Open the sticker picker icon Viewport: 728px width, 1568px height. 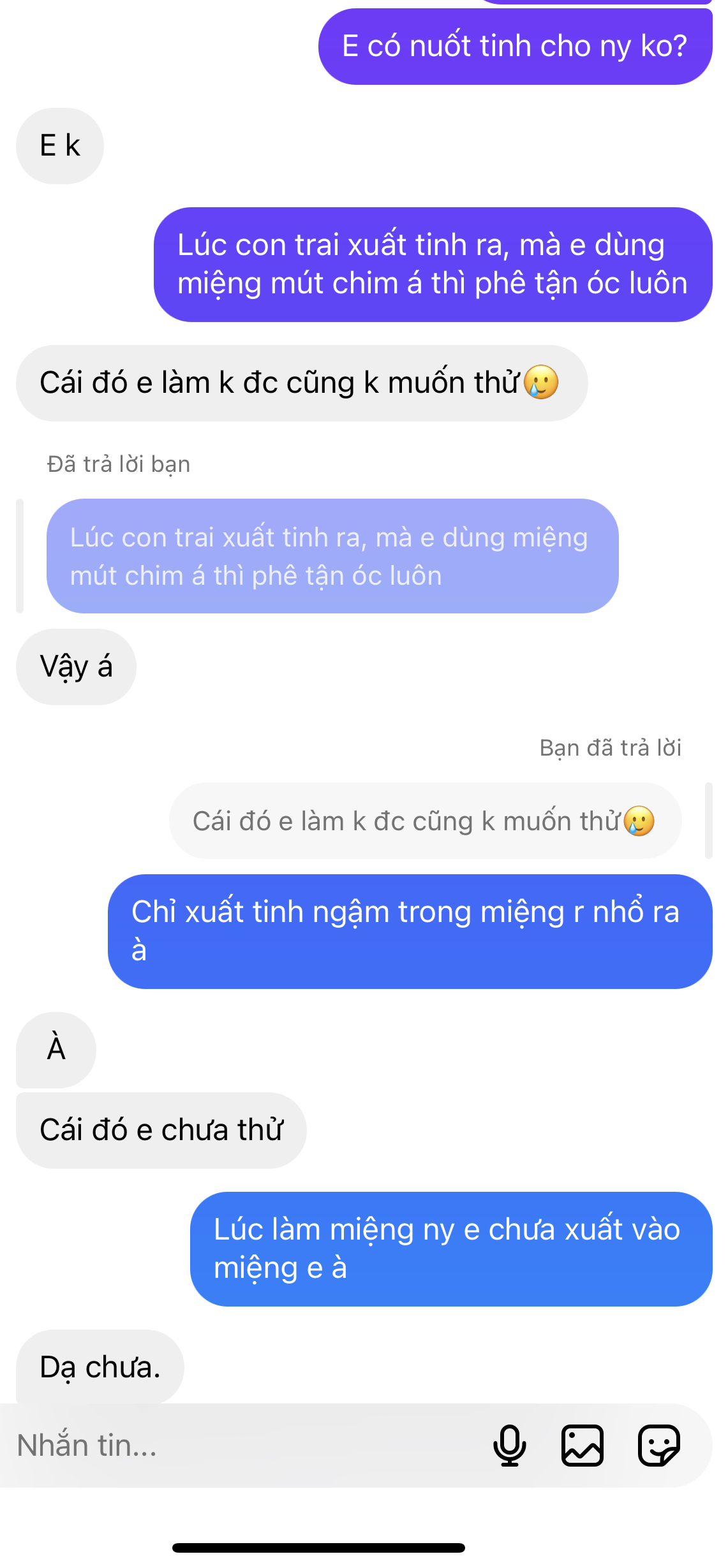659,1446
